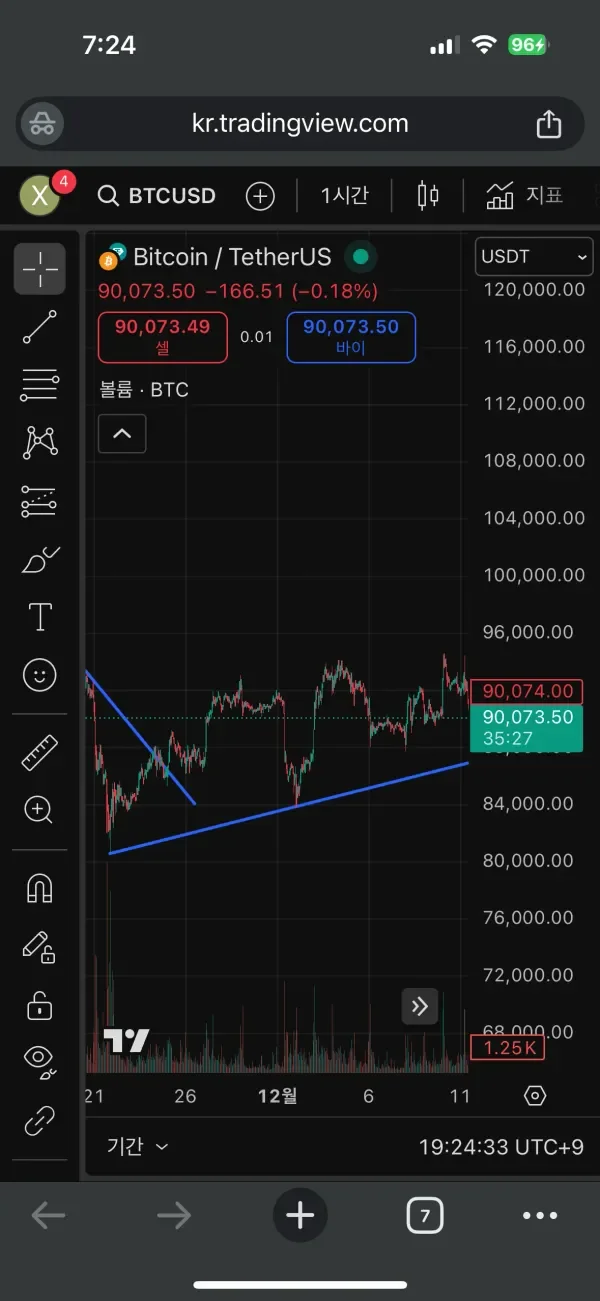The height and width of the screenshot is (1301, 600).
Task: Pick the text annotation tool
Action: [x=39, y=618]
